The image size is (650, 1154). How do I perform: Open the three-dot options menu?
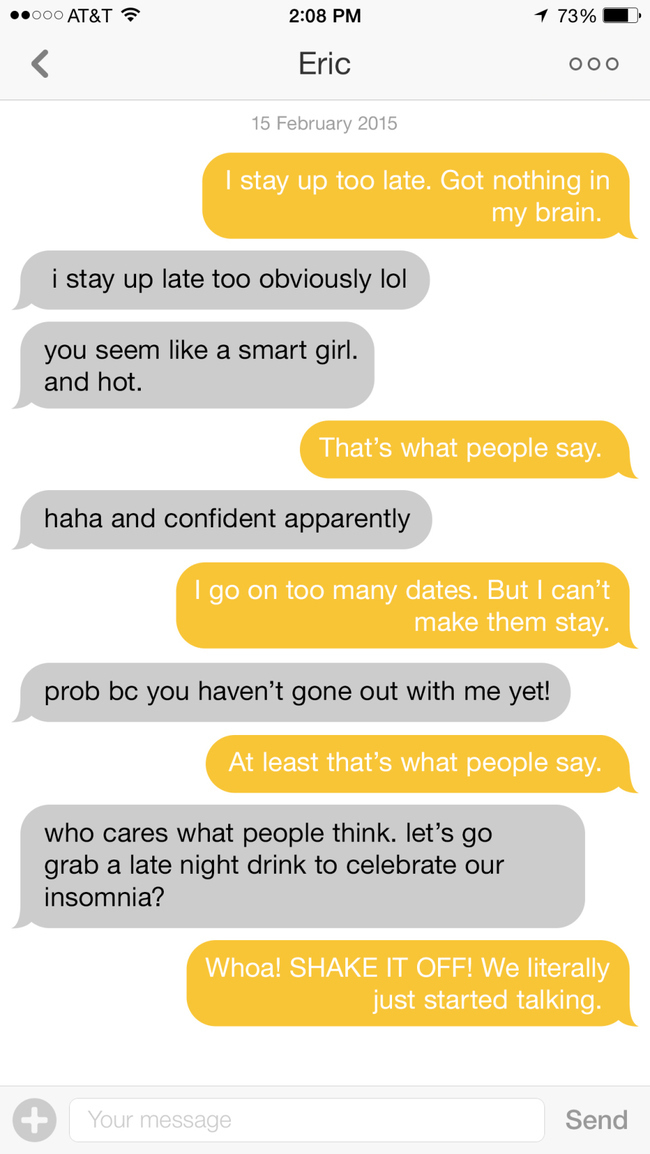coord(593,64)
